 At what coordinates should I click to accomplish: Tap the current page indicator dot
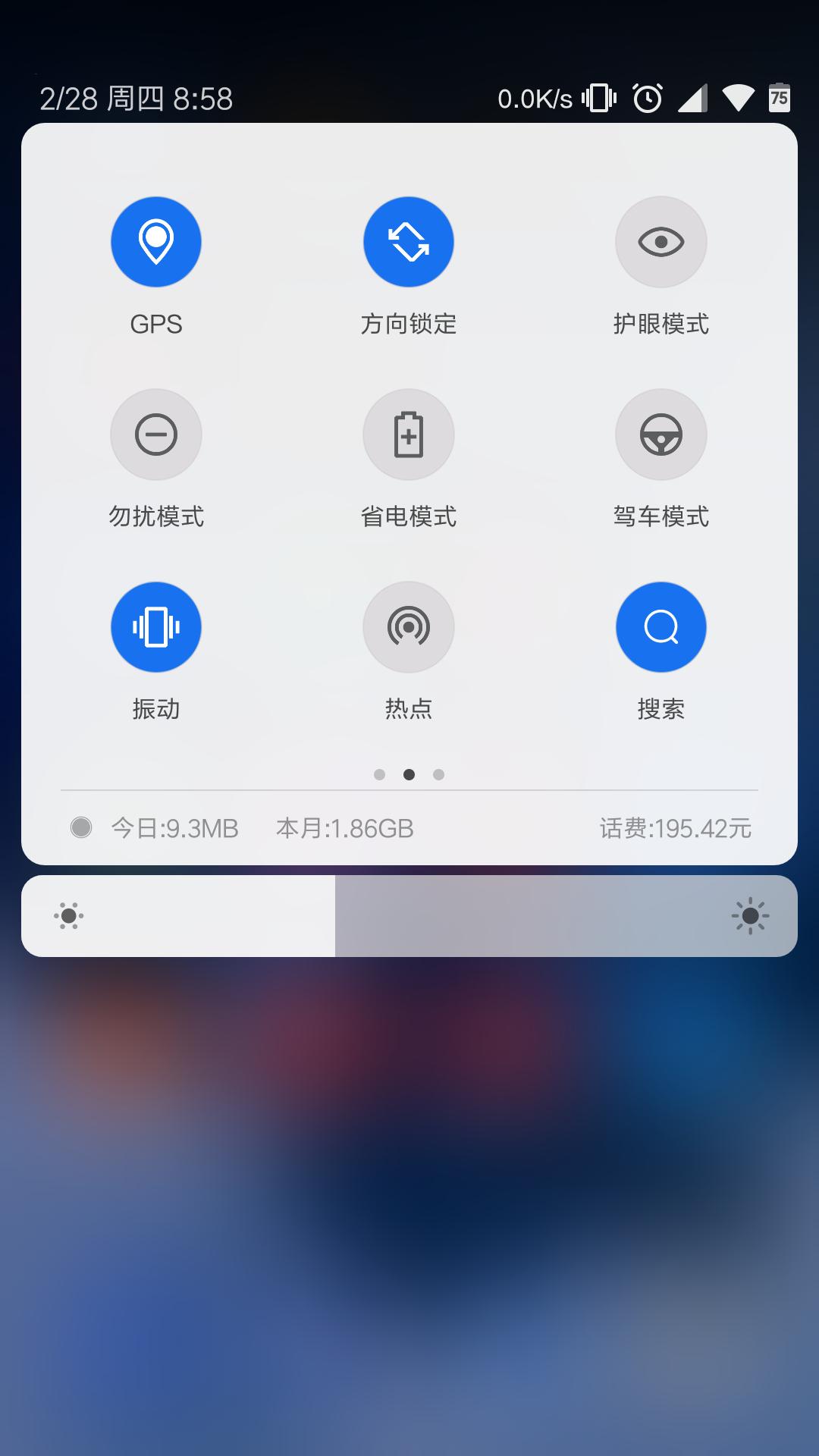(408, 775)
